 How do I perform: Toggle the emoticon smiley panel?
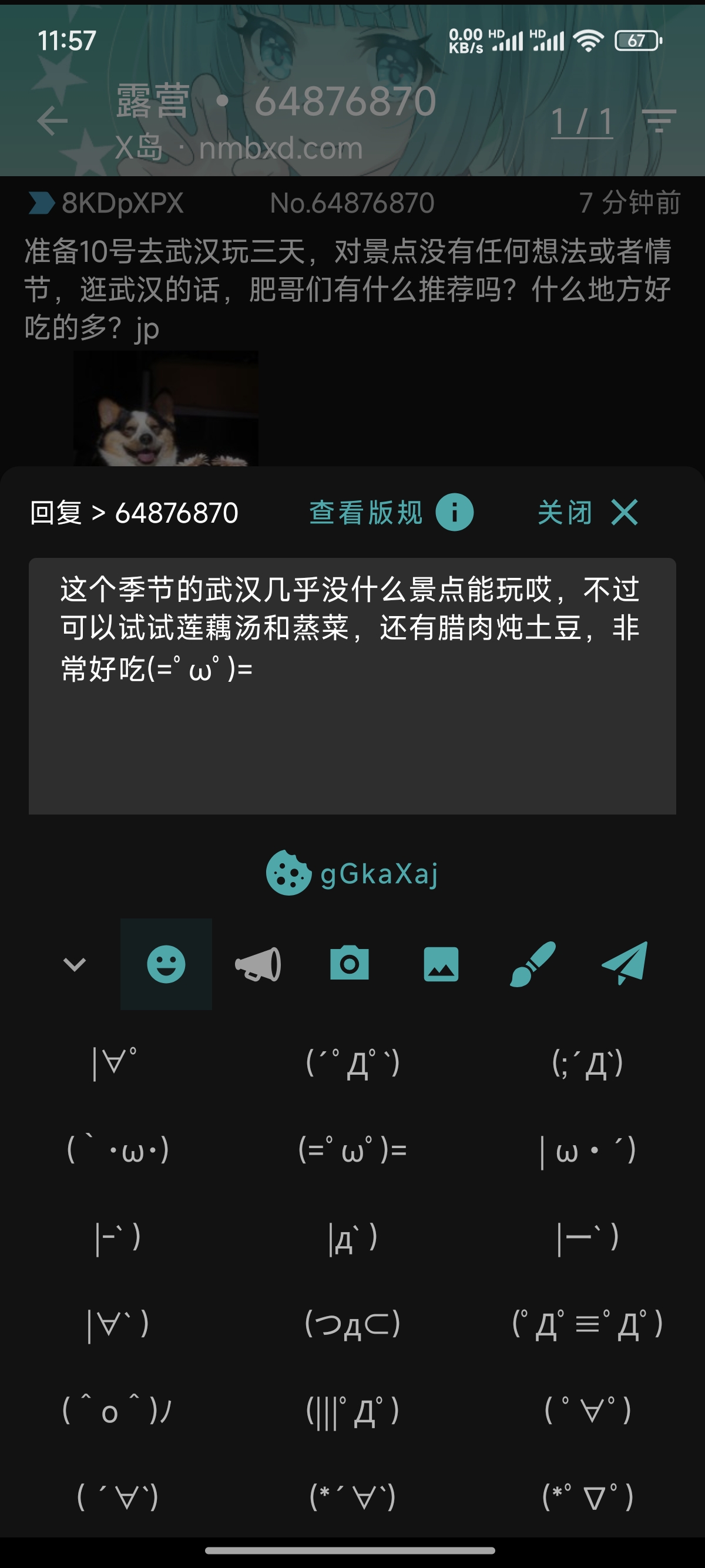coord(166,964)
